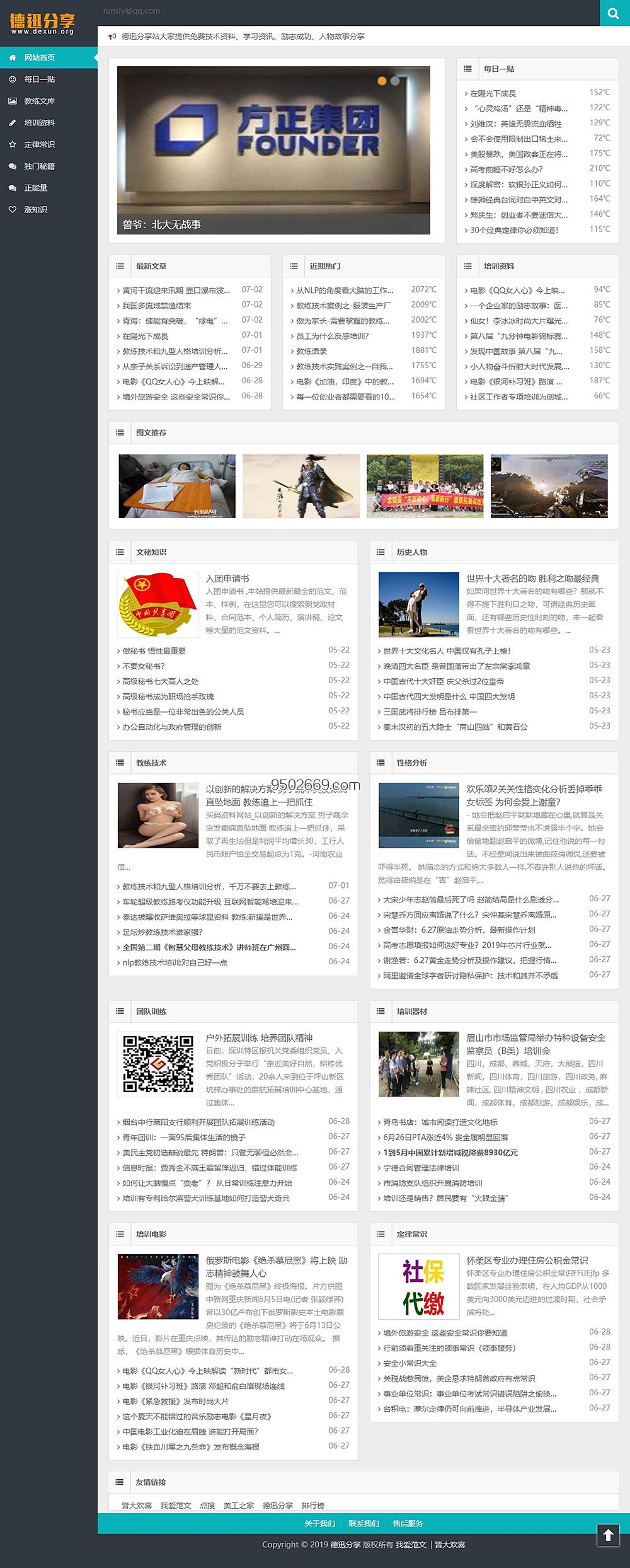Read article 在阳光下成长 in 每日一贴
Viewport: 630px width, 1568px height.
[x=493, y=93]
